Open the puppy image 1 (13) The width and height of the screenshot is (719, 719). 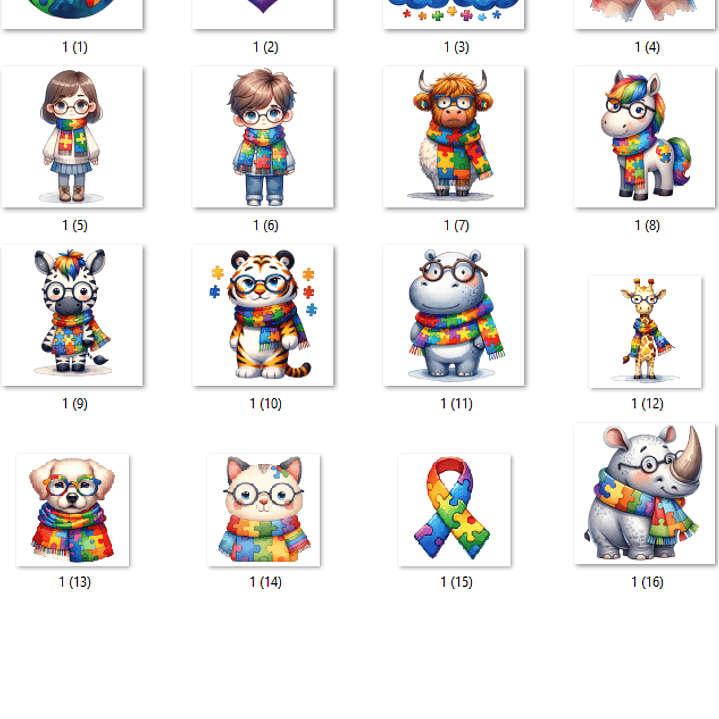click(72, 510)
